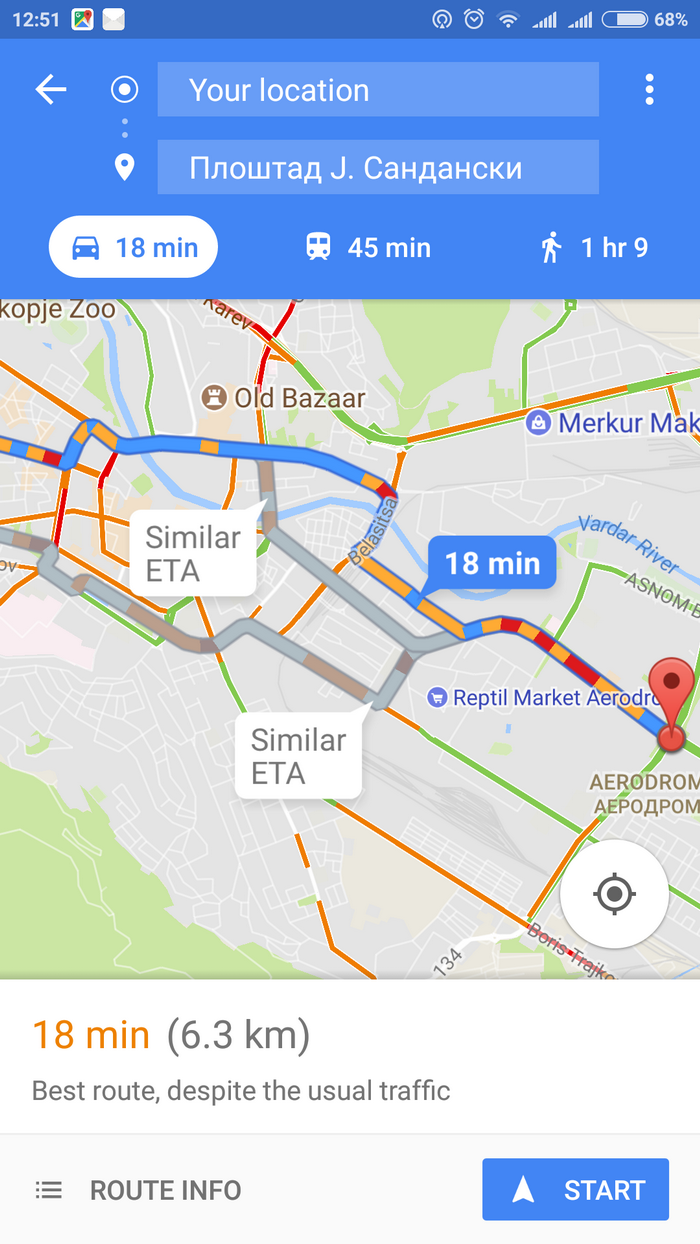Go back using the top-left arrow

click(51, 90)
